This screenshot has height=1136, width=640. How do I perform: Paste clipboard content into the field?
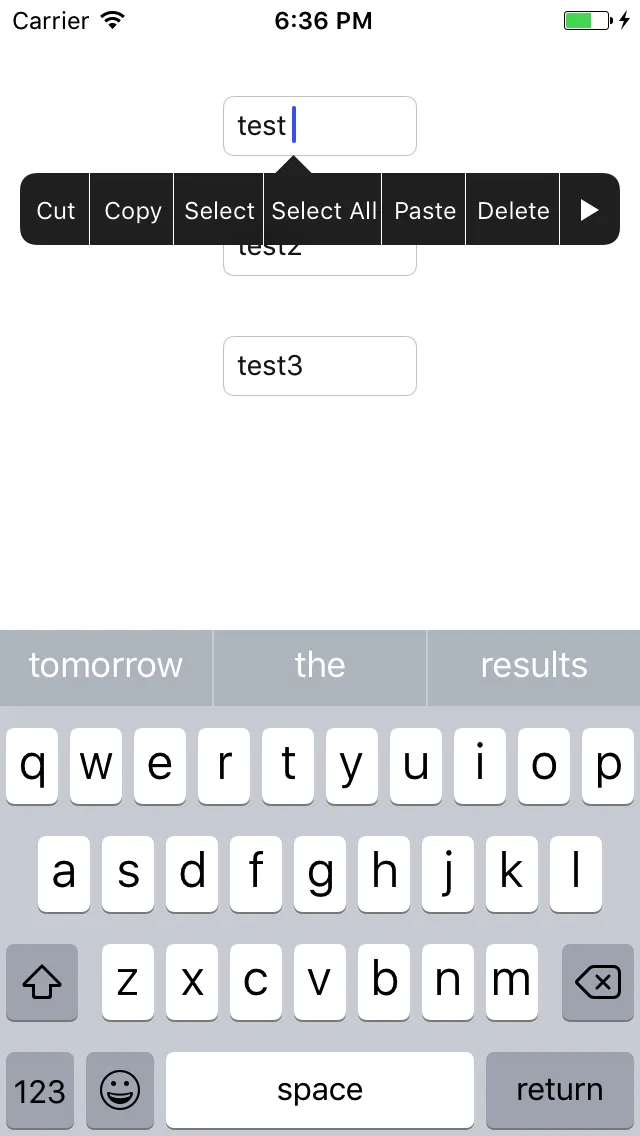[x=425, y=210]
